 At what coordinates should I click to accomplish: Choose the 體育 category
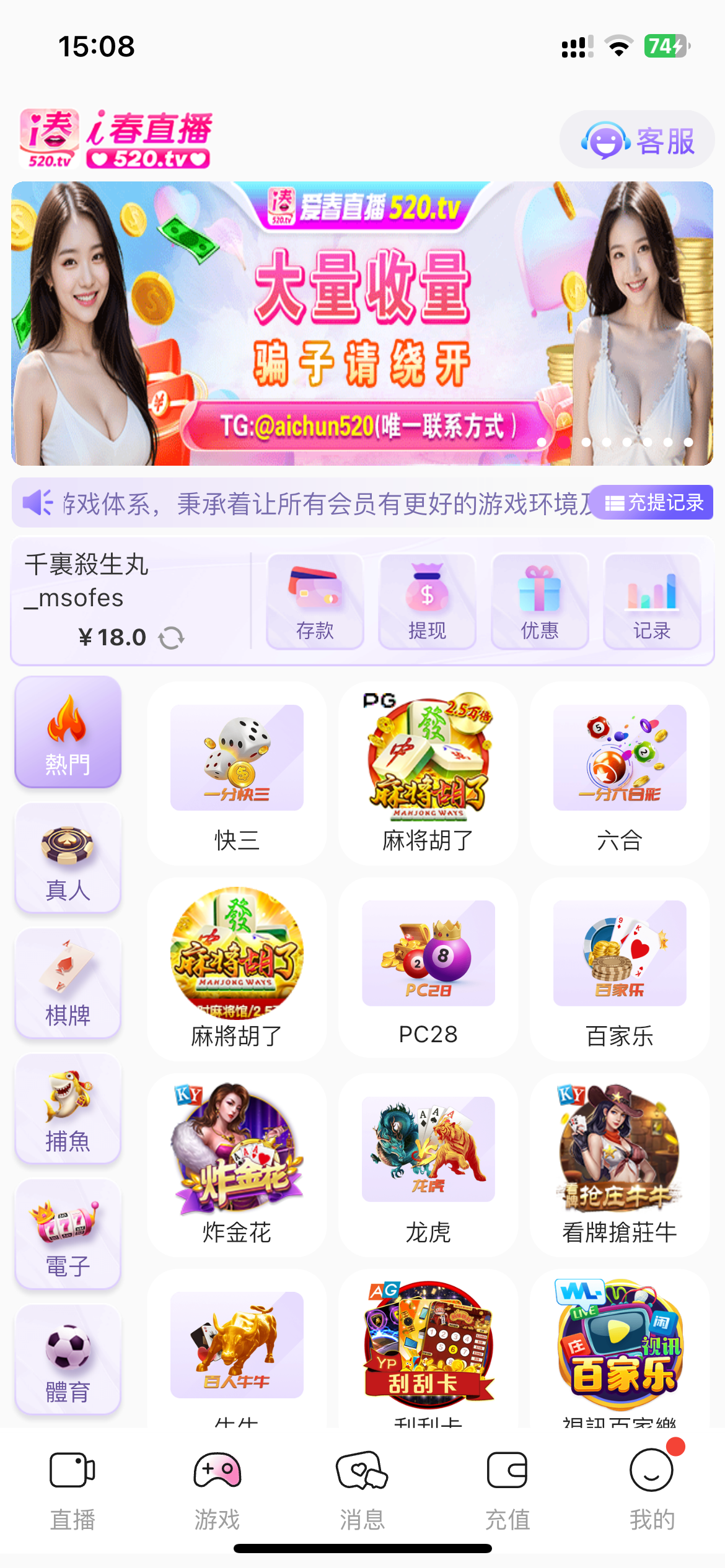pyautogui.click(x=68, y=1360)
